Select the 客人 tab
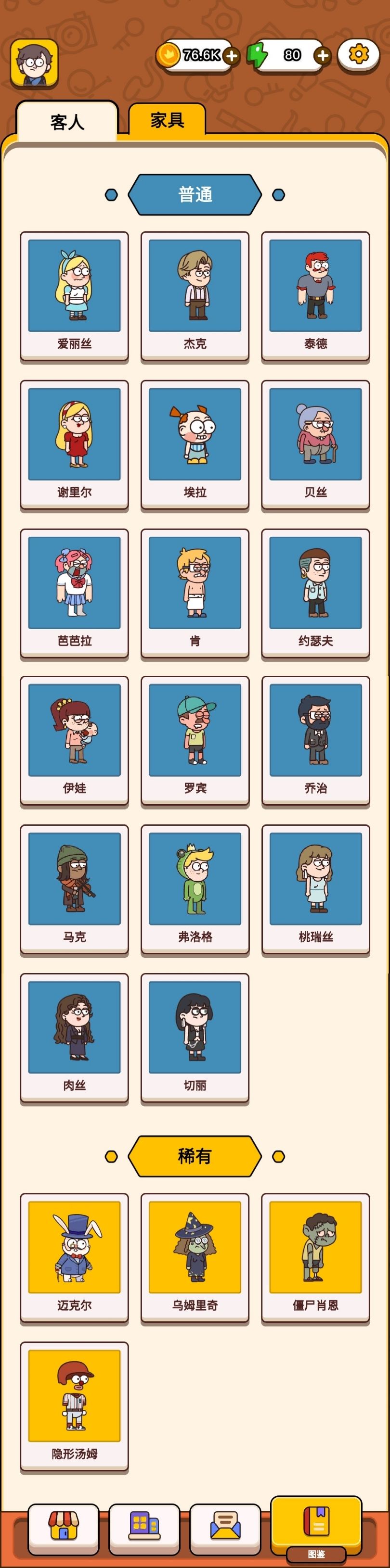The width and height of the screenshot is (390, 1568). 67,122
